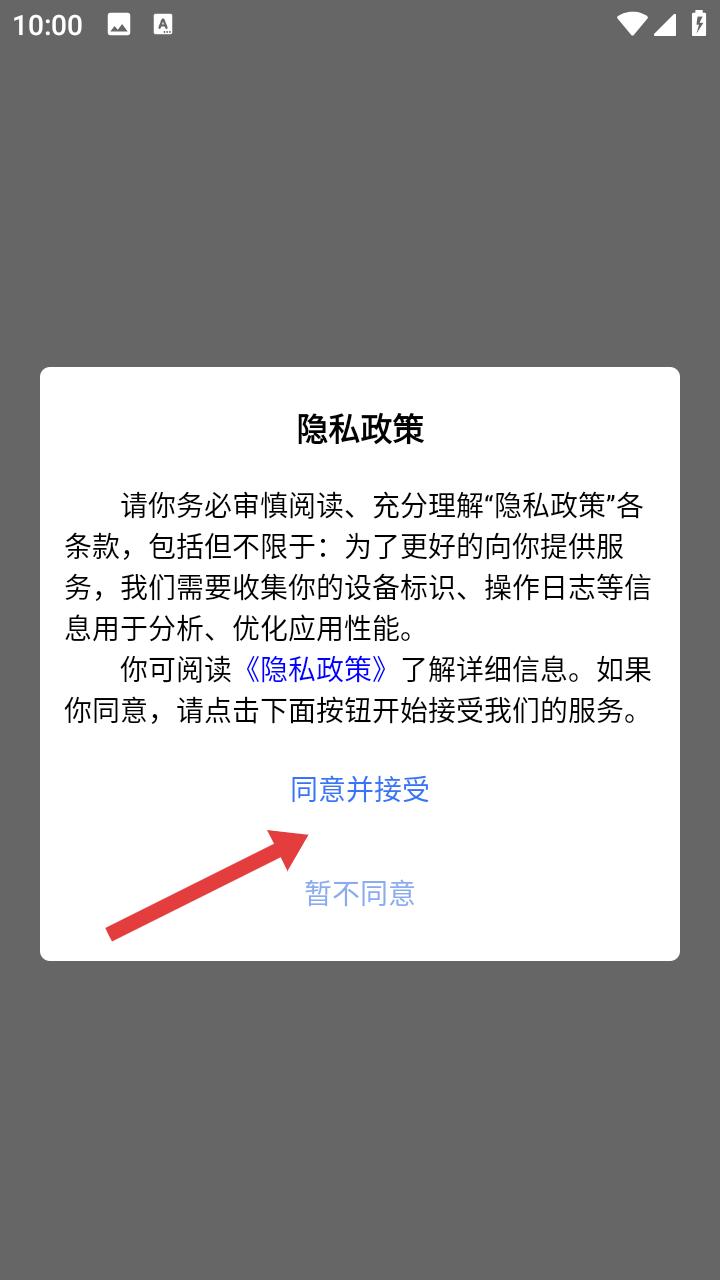Decline with the 暂不同意 button

tap(360, 892)
